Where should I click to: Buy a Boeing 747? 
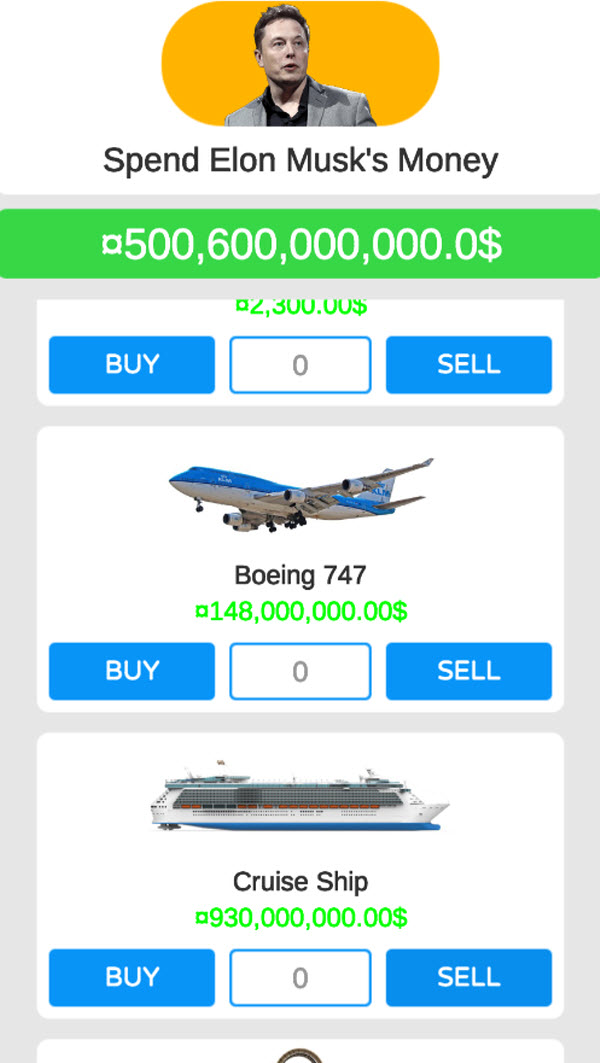[132, 671]
